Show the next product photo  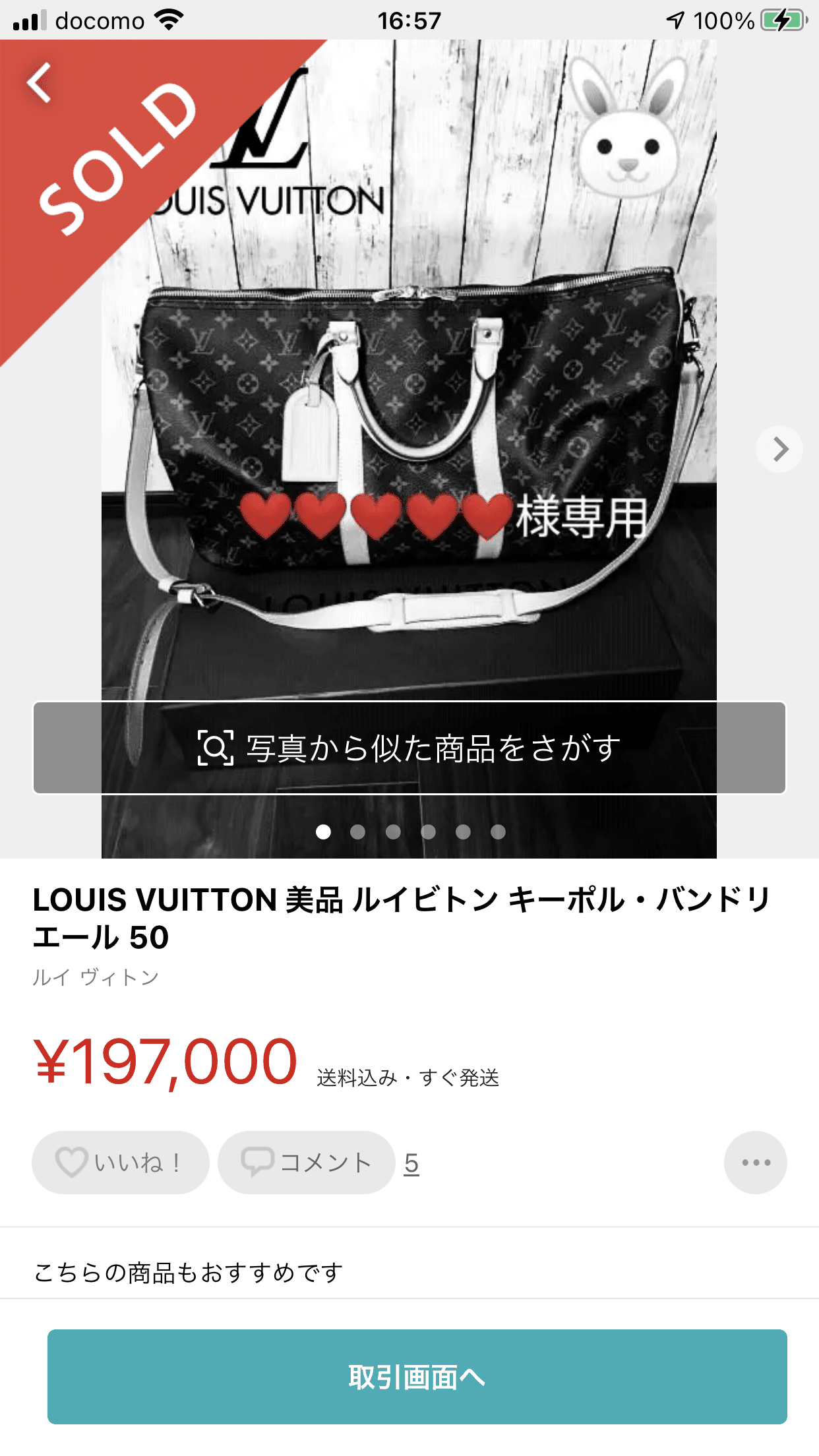click(779, 449)
